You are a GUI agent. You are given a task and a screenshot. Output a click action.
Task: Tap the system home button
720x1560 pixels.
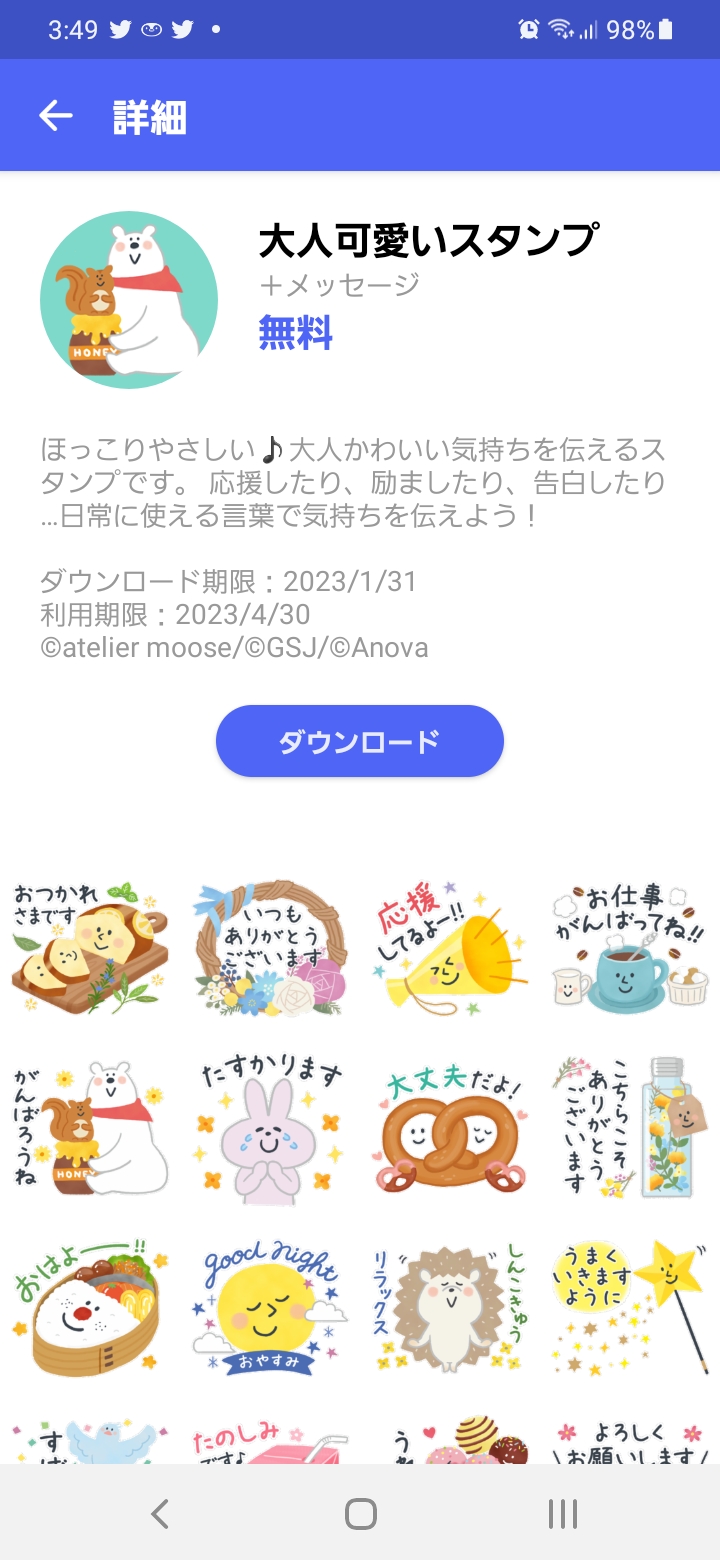tap(360, 1514)
